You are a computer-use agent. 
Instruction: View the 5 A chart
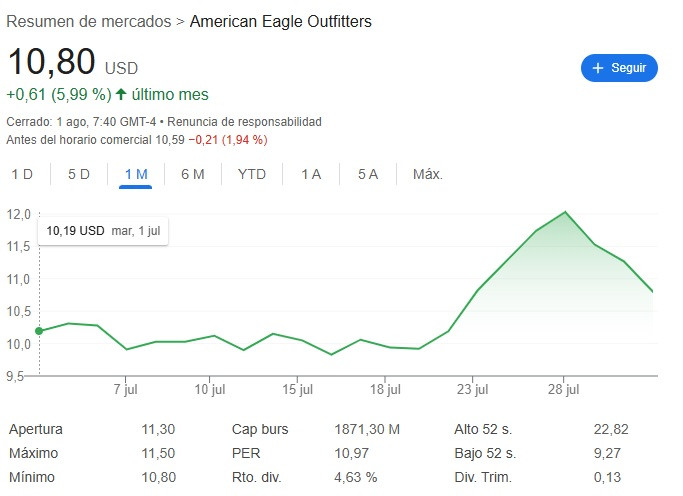click(x=368, y=174)
